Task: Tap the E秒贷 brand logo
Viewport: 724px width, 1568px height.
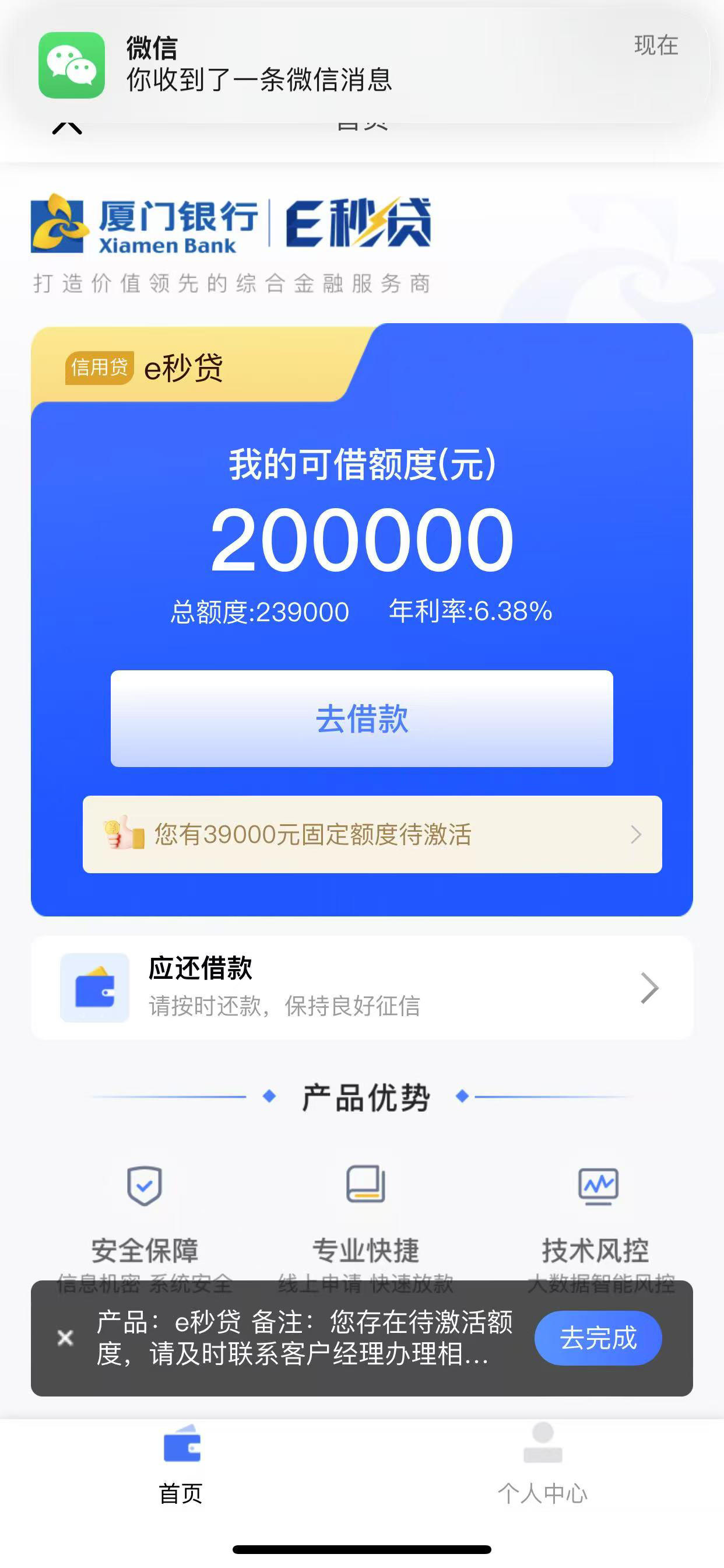Action: [359, 225]
